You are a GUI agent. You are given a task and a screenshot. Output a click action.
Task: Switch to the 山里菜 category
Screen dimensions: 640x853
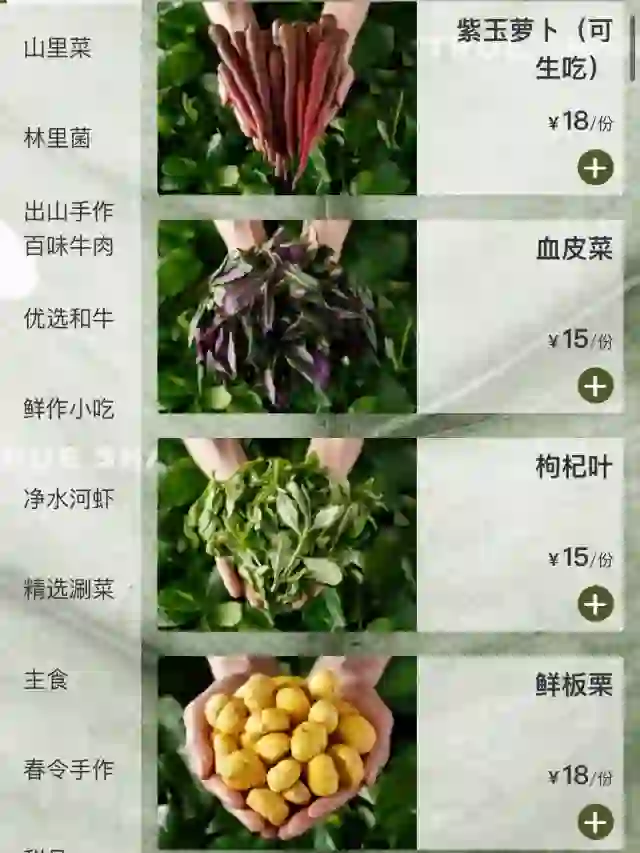[58, 49]
